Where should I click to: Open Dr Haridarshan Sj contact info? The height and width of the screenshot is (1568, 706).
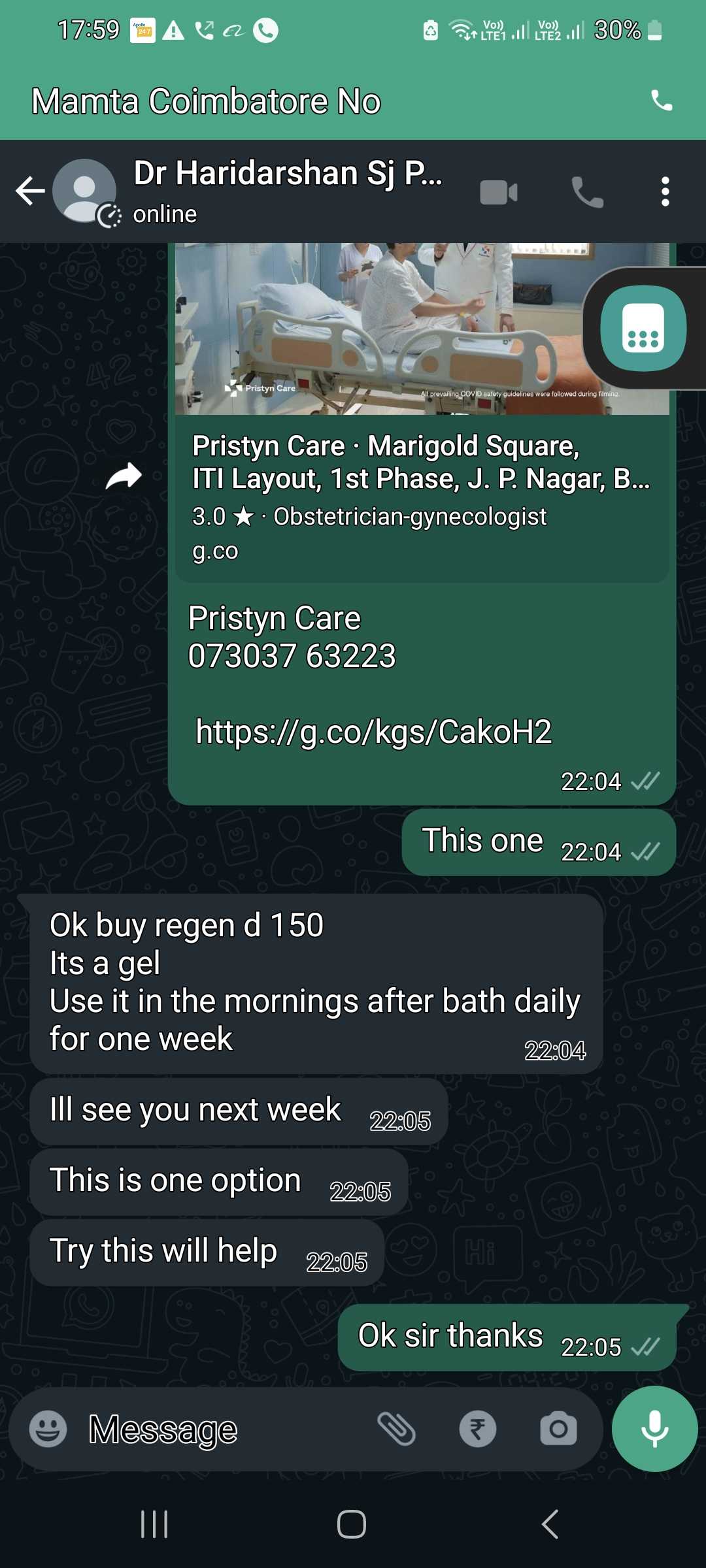[288, 191]
